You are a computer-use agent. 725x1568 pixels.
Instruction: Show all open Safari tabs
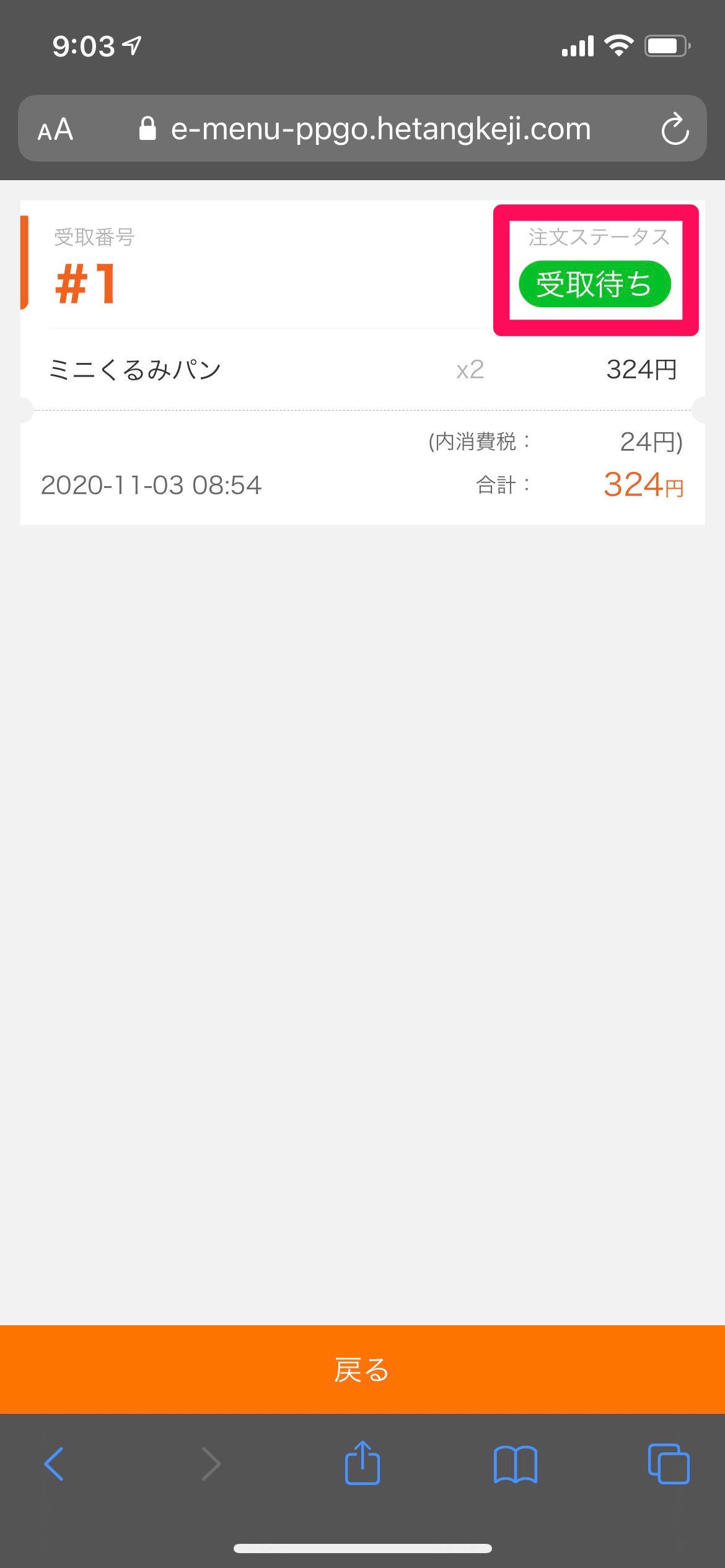pyautogui.click(x=668, y=1464)
